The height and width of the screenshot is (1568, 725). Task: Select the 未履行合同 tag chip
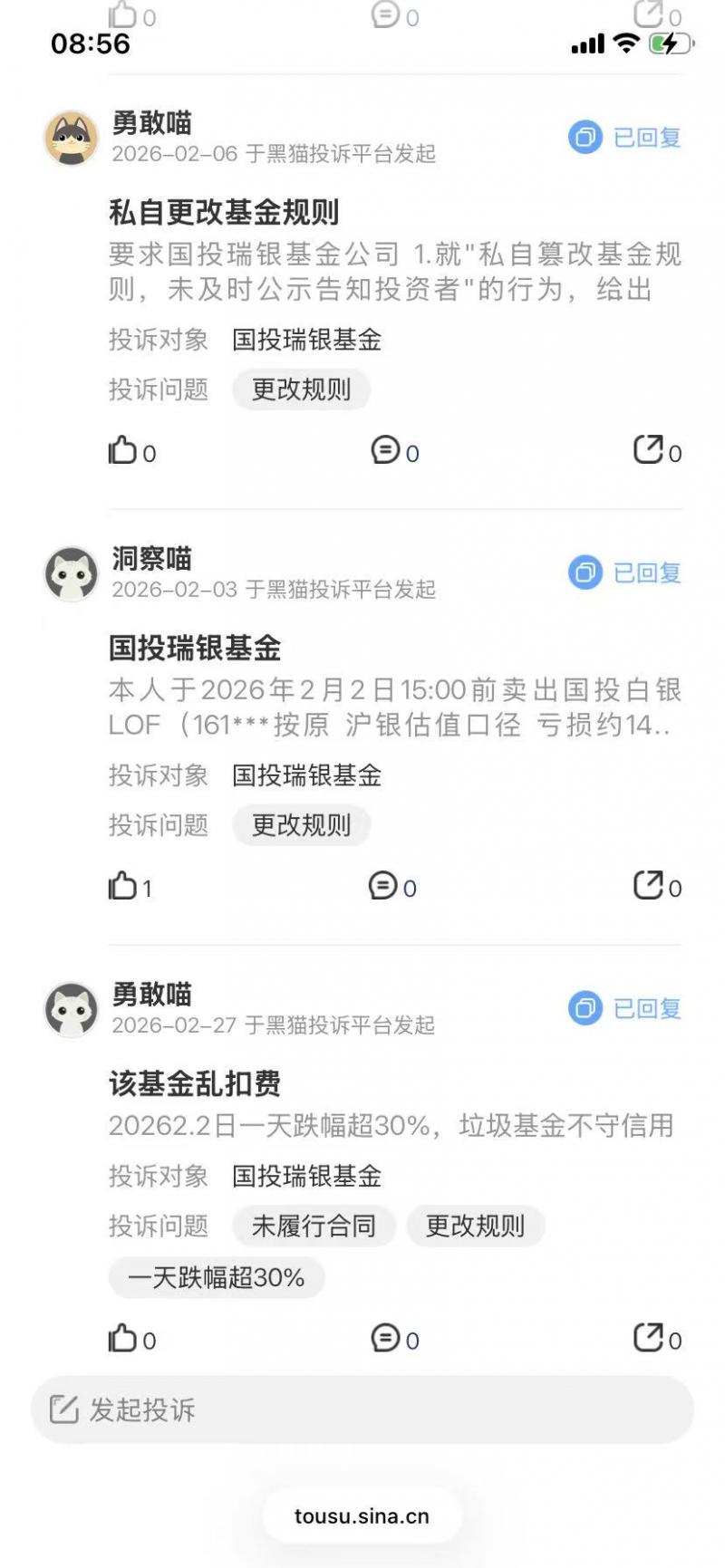click(x=314, y=1226)
